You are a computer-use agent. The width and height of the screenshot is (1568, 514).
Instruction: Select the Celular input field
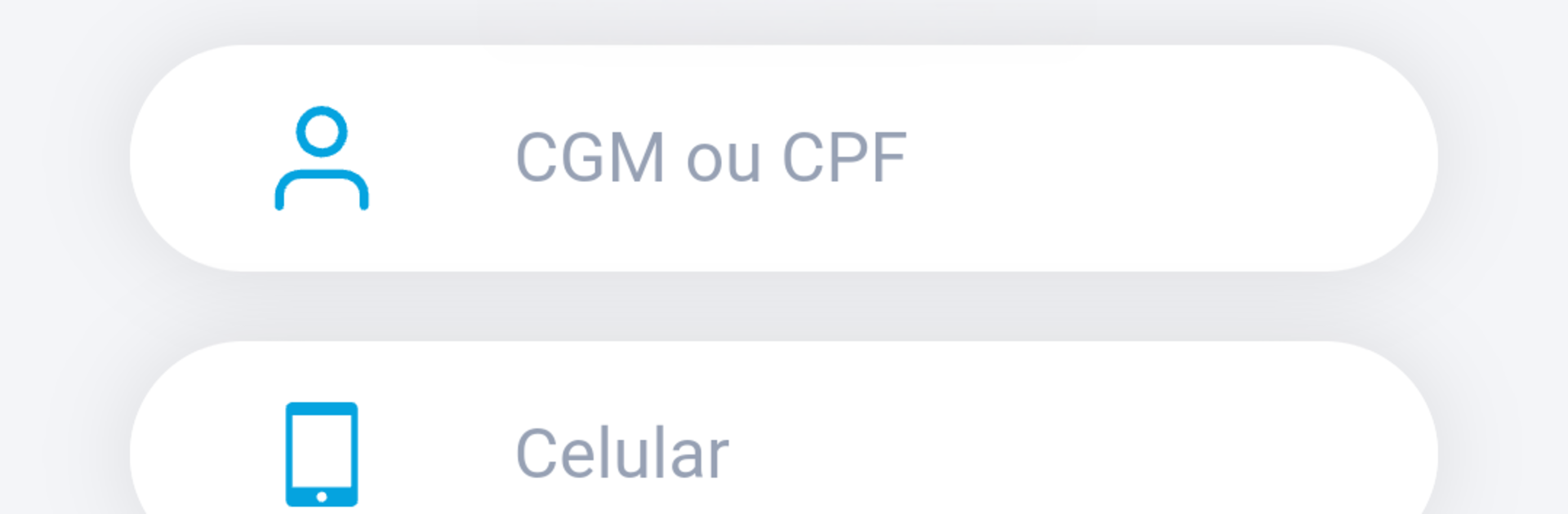click(784, 453)
